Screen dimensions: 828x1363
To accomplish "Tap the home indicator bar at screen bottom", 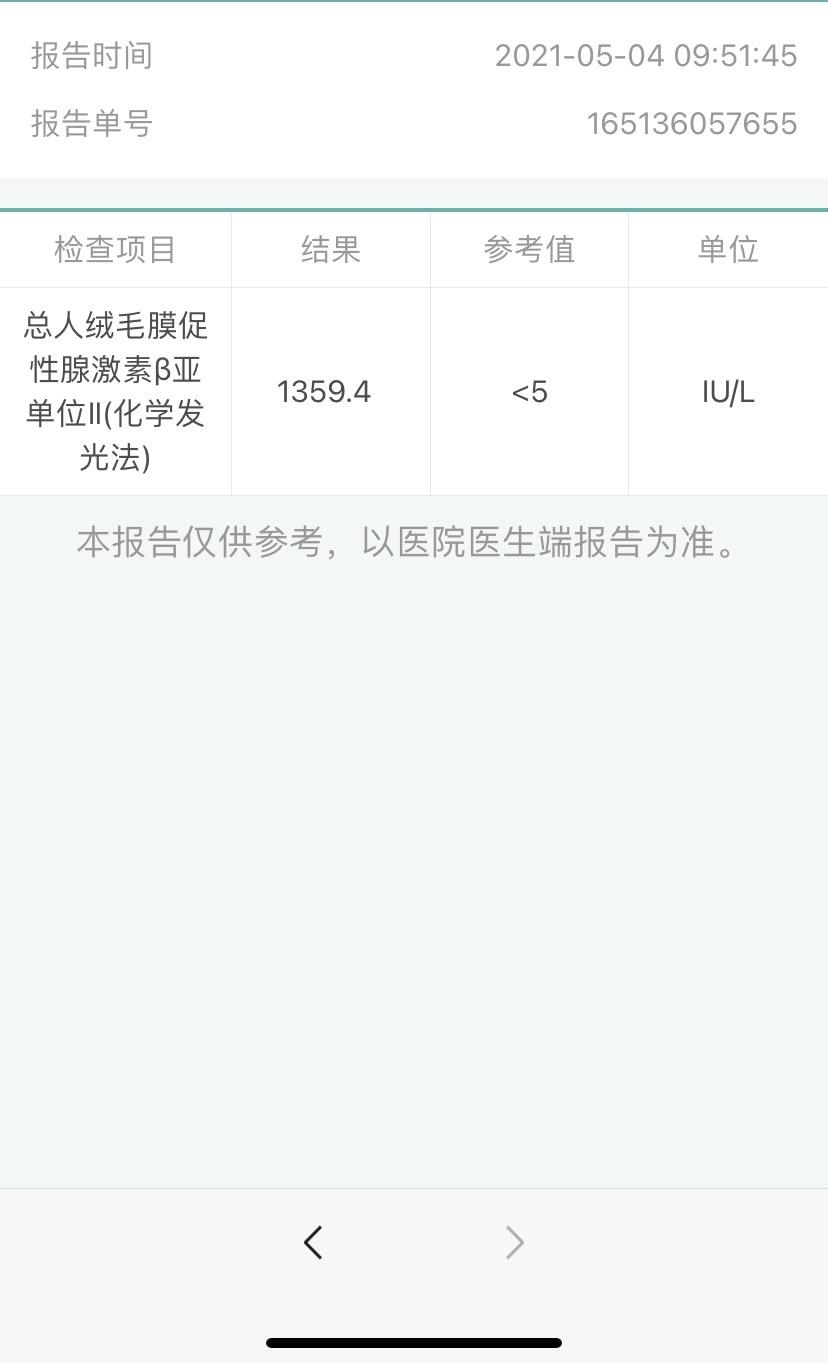I will (414, 1344).
